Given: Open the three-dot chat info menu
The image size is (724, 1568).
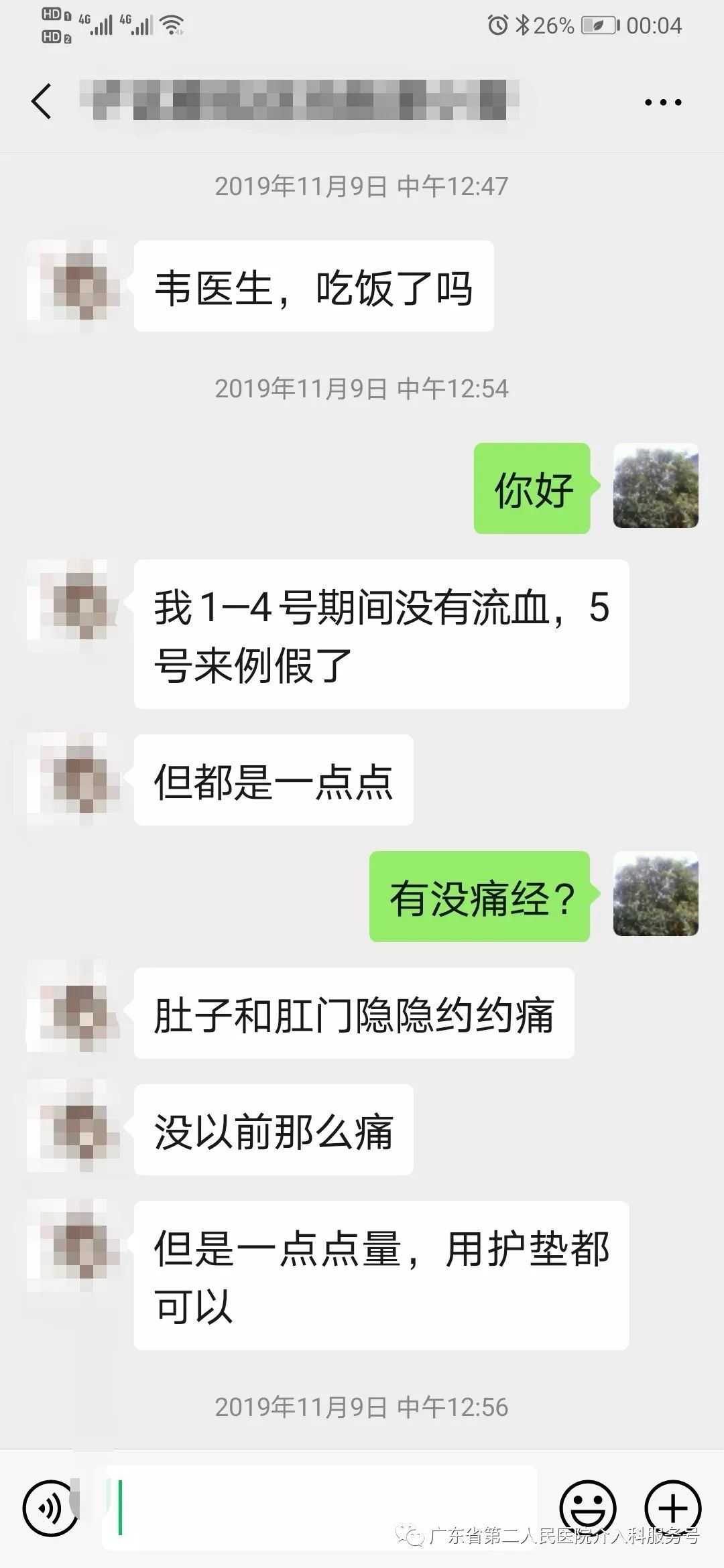Looking at the screenshot, I should [662, 103].
